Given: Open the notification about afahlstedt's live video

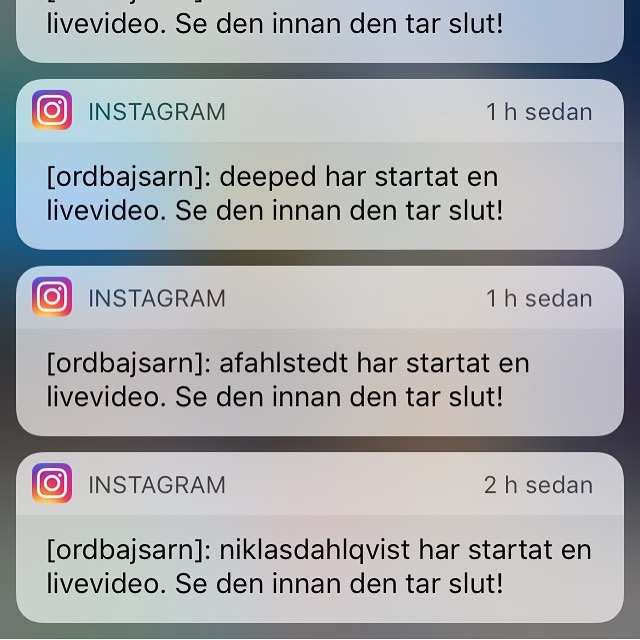Looking at the screenshot, I should [319, 380].
